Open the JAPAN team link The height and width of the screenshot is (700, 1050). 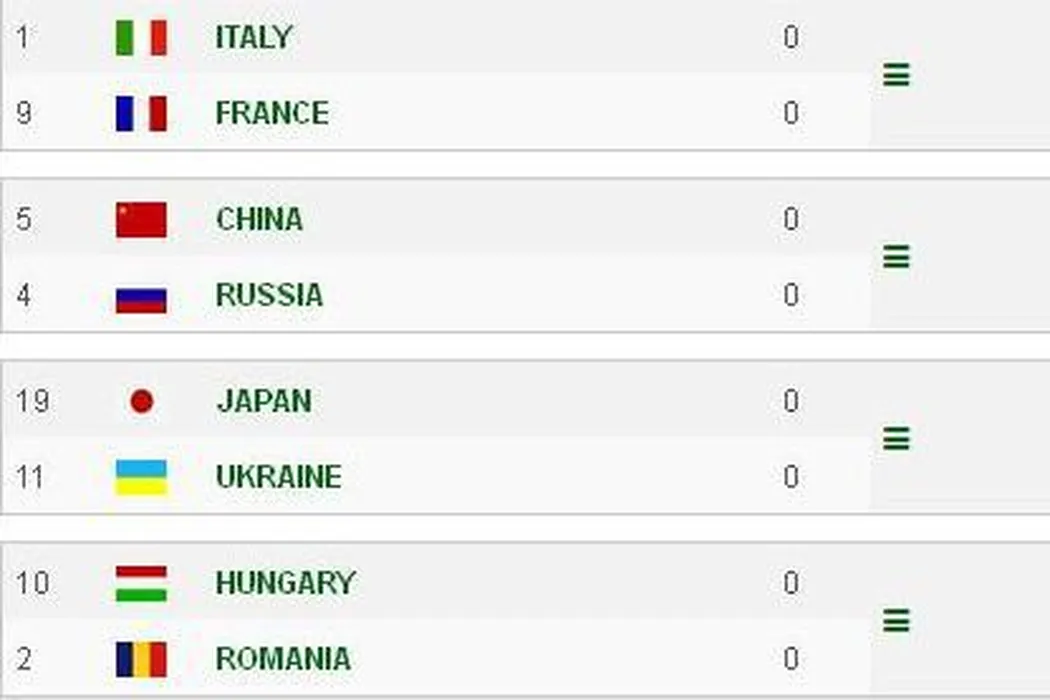pos(263,402)
